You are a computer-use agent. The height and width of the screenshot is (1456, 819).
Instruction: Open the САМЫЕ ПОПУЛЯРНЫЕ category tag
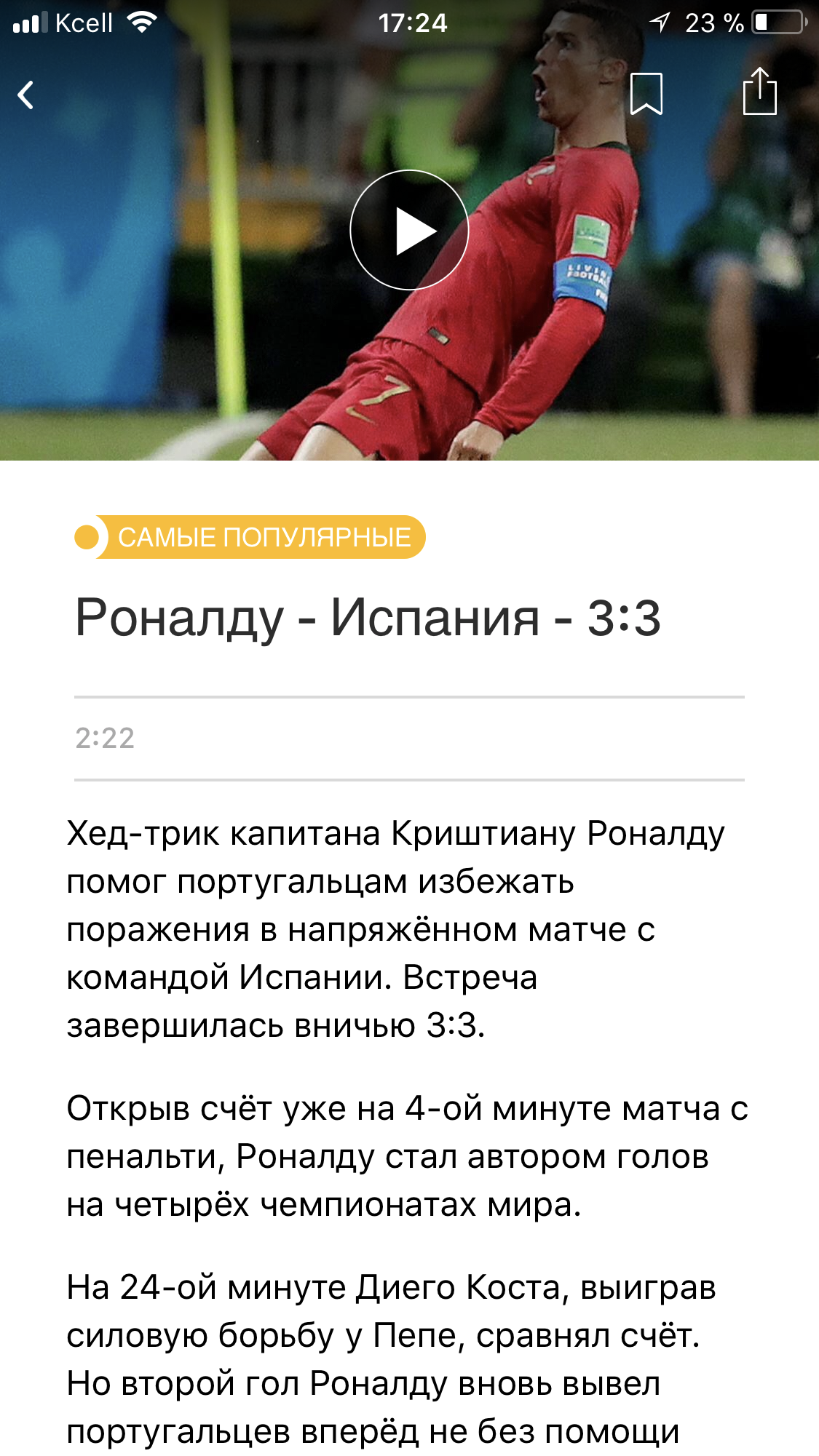[x=250, y=537]
